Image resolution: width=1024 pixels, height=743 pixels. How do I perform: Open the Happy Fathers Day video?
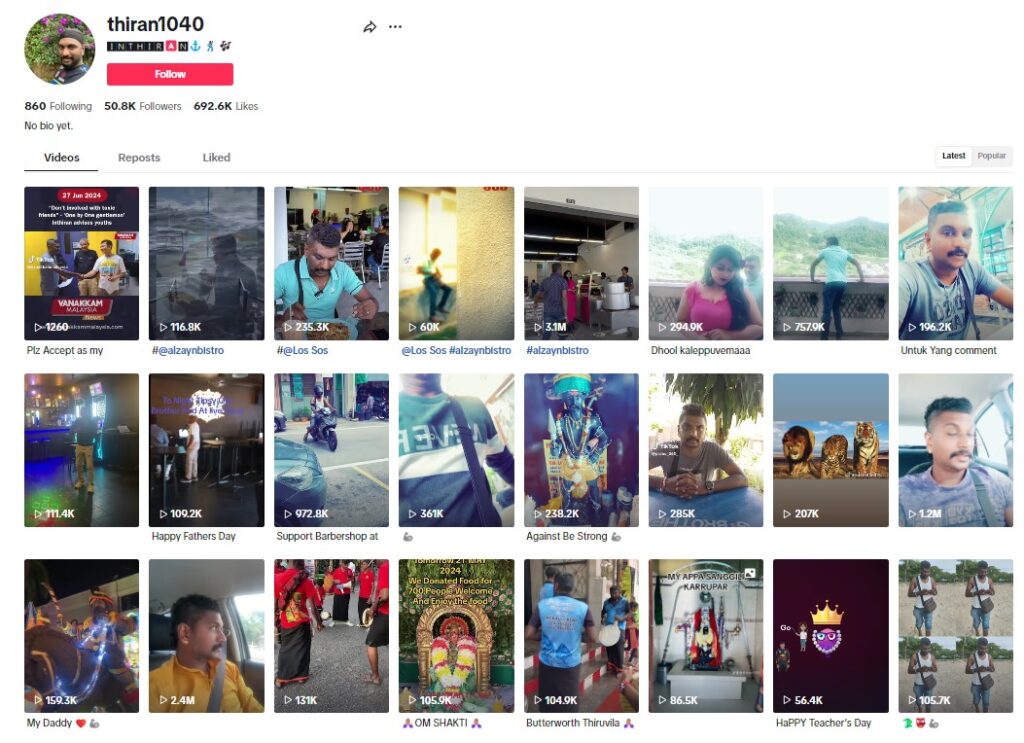coord(206,450)
